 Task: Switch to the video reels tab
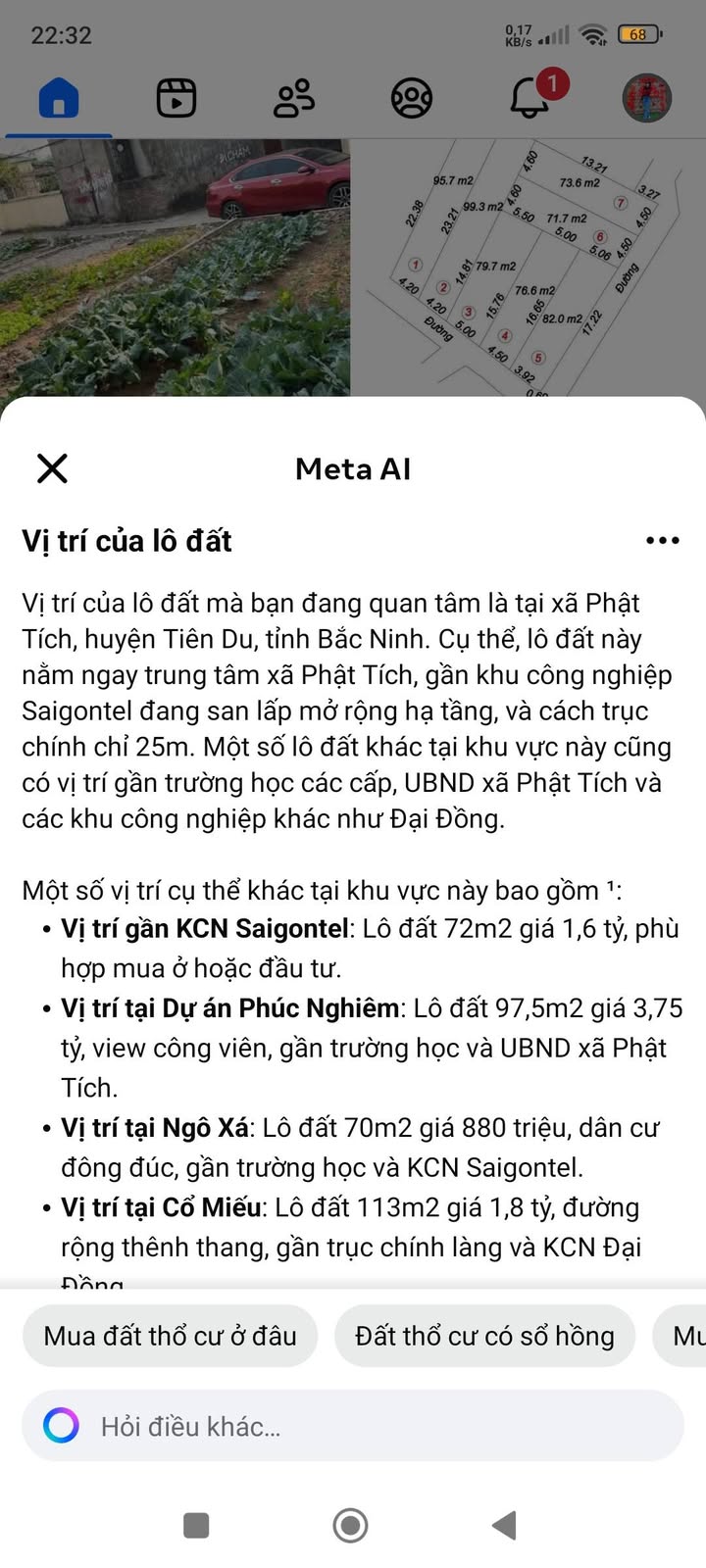176,98
